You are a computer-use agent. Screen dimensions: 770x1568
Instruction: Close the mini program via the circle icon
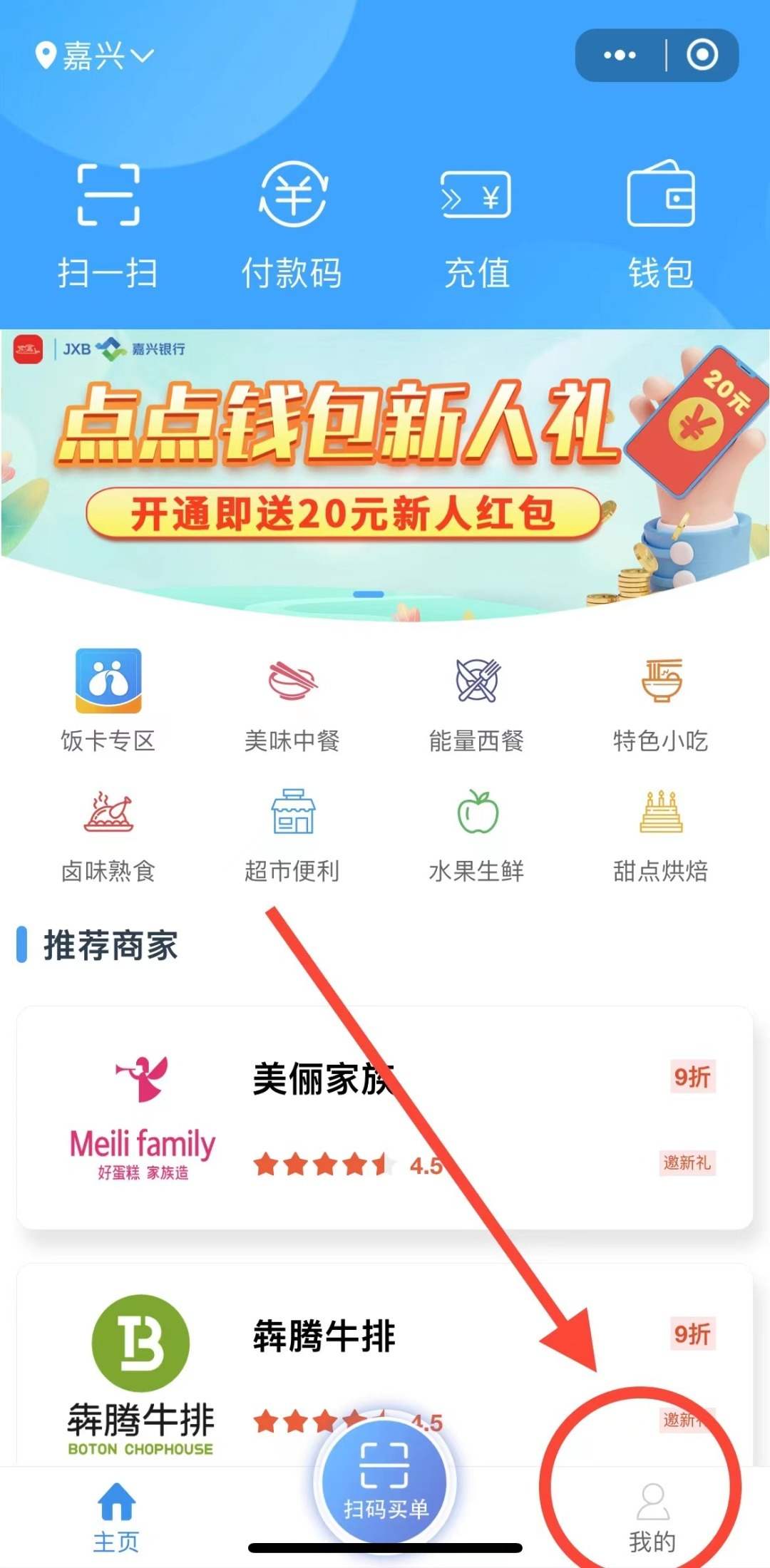tap(702, 55)
